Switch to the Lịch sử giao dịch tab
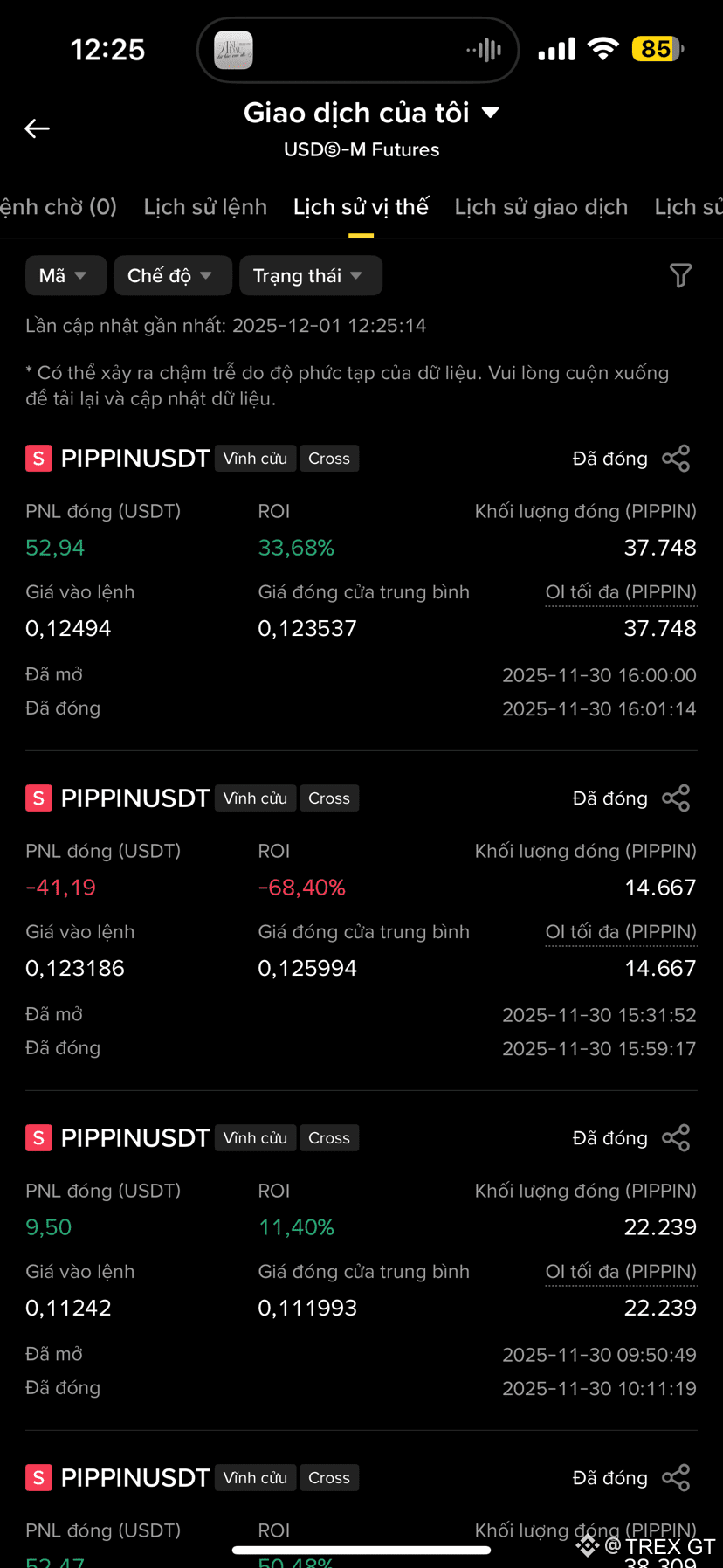Viewport: 723px width, 1568px height. coord(541,207)
